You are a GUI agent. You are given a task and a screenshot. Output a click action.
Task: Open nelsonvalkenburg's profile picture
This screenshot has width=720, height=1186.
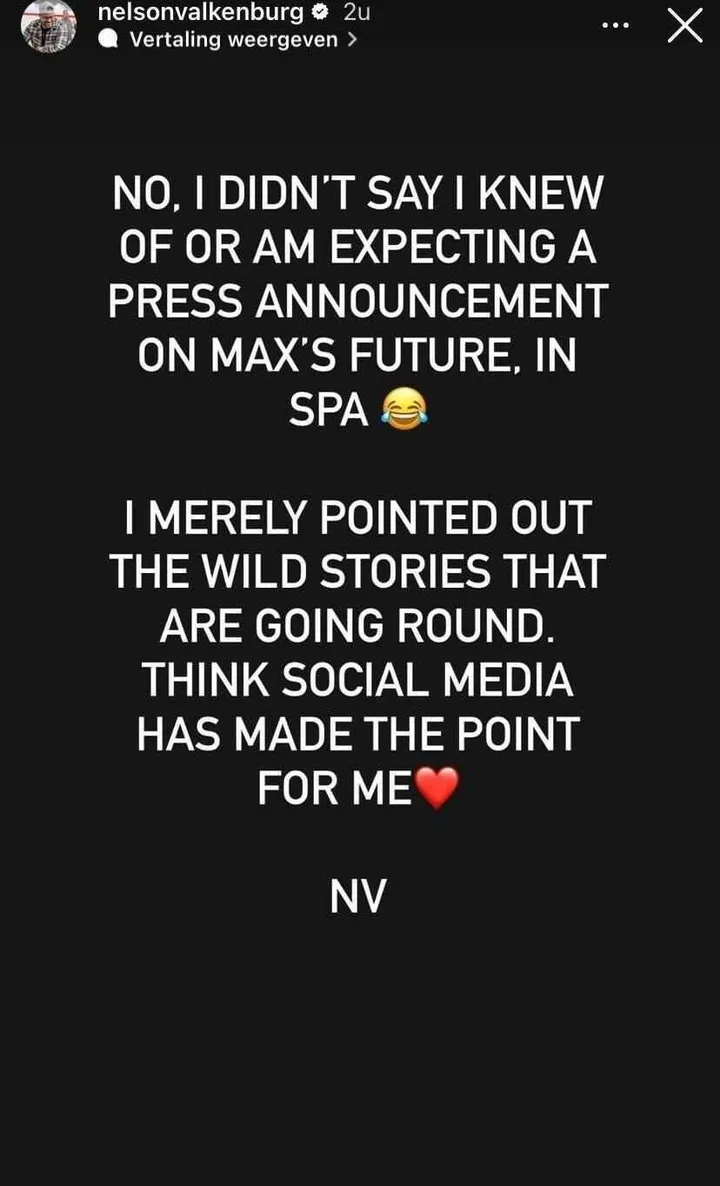pyautogui.click(x=48, y=25)
